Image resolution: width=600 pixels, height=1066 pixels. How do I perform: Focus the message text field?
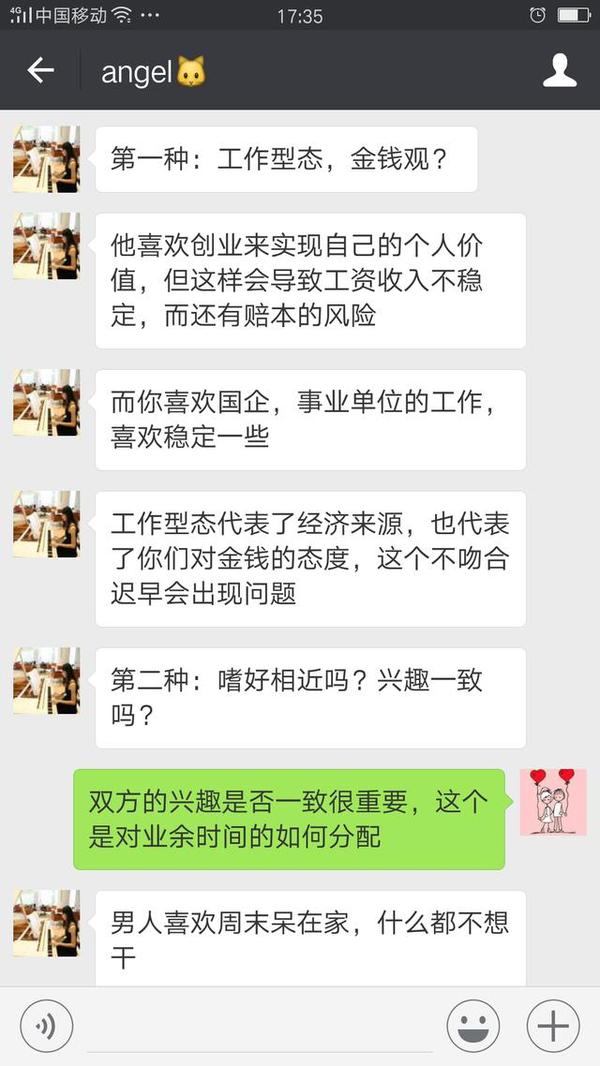(260, 1028)
